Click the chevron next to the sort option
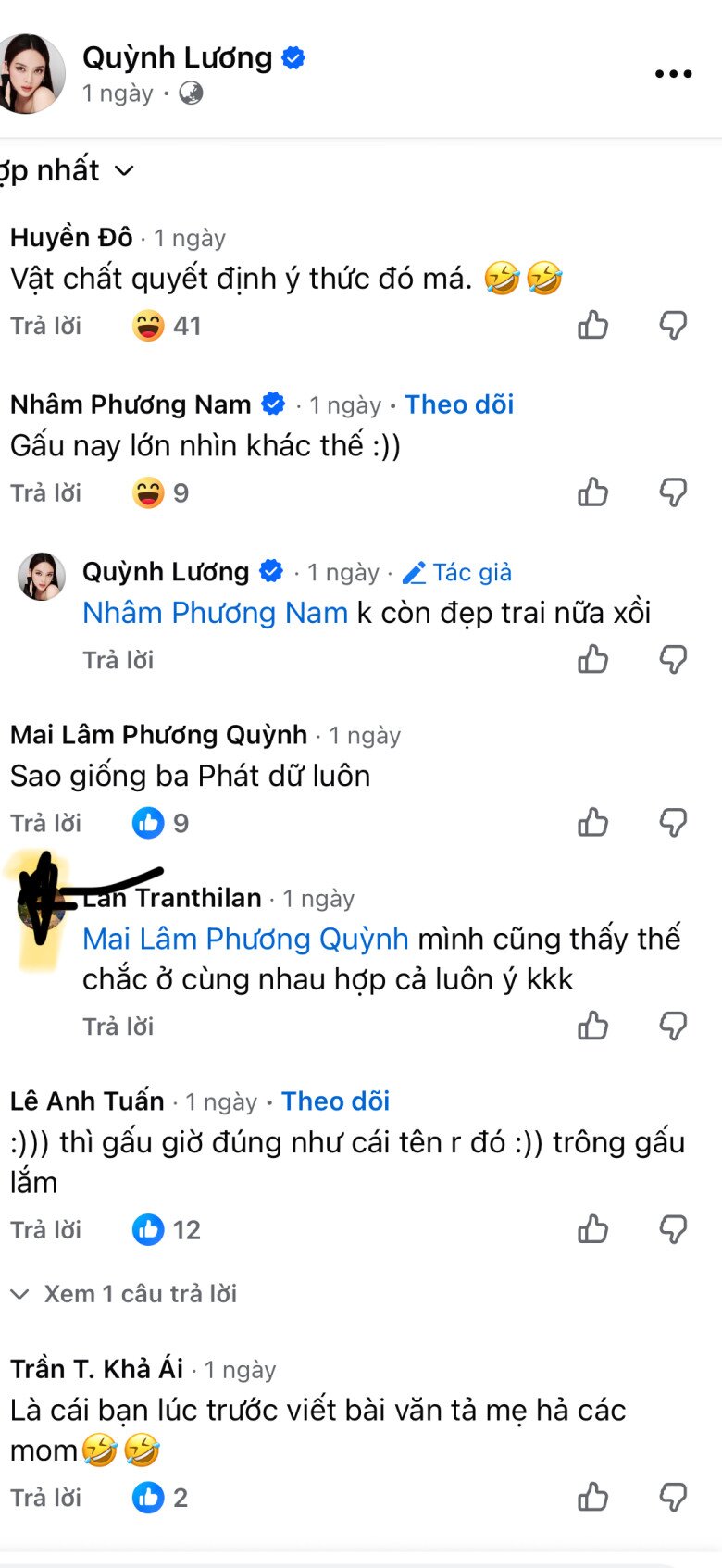Image resolution: width=722 pixels, height=1568 pixels. (125, 170)
